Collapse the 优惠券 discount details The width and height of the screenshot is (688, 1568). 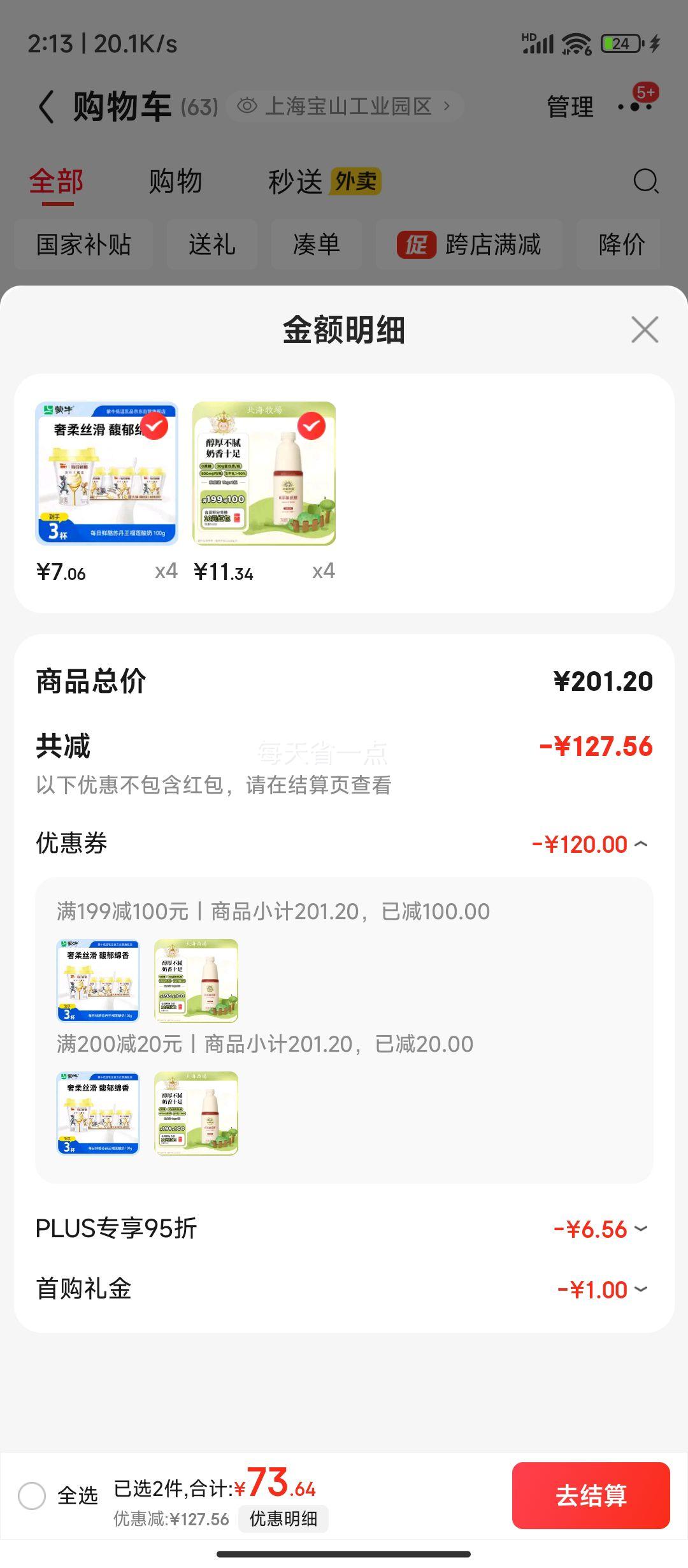click(641, 844)
